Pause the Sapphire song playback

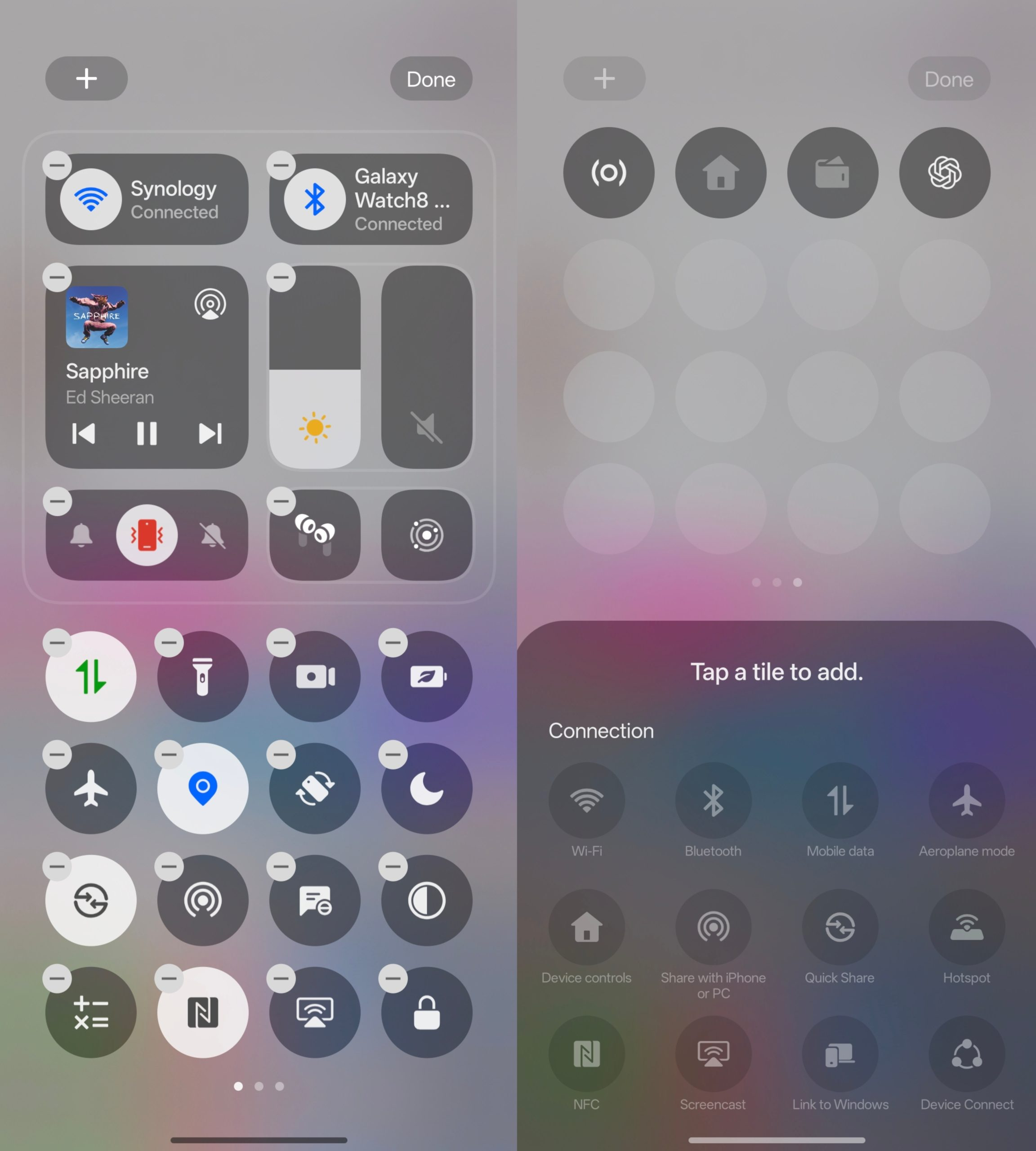click(x=146, y=434)
